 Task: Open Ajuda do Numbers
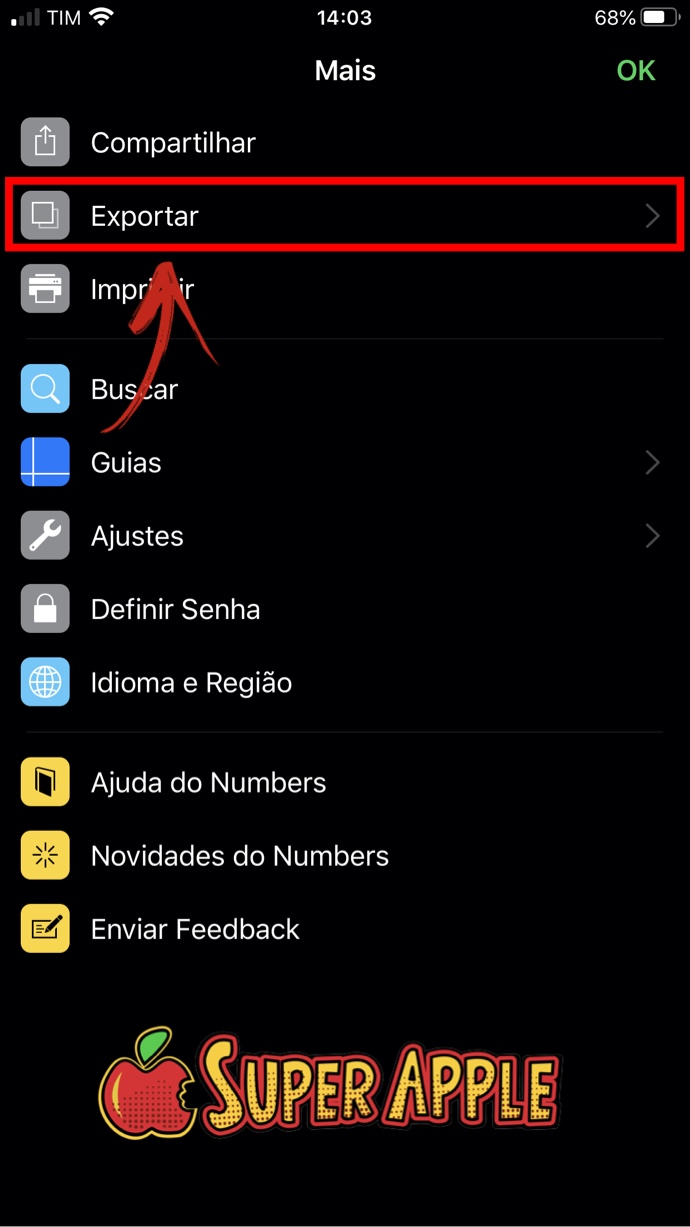coord(208,782)
